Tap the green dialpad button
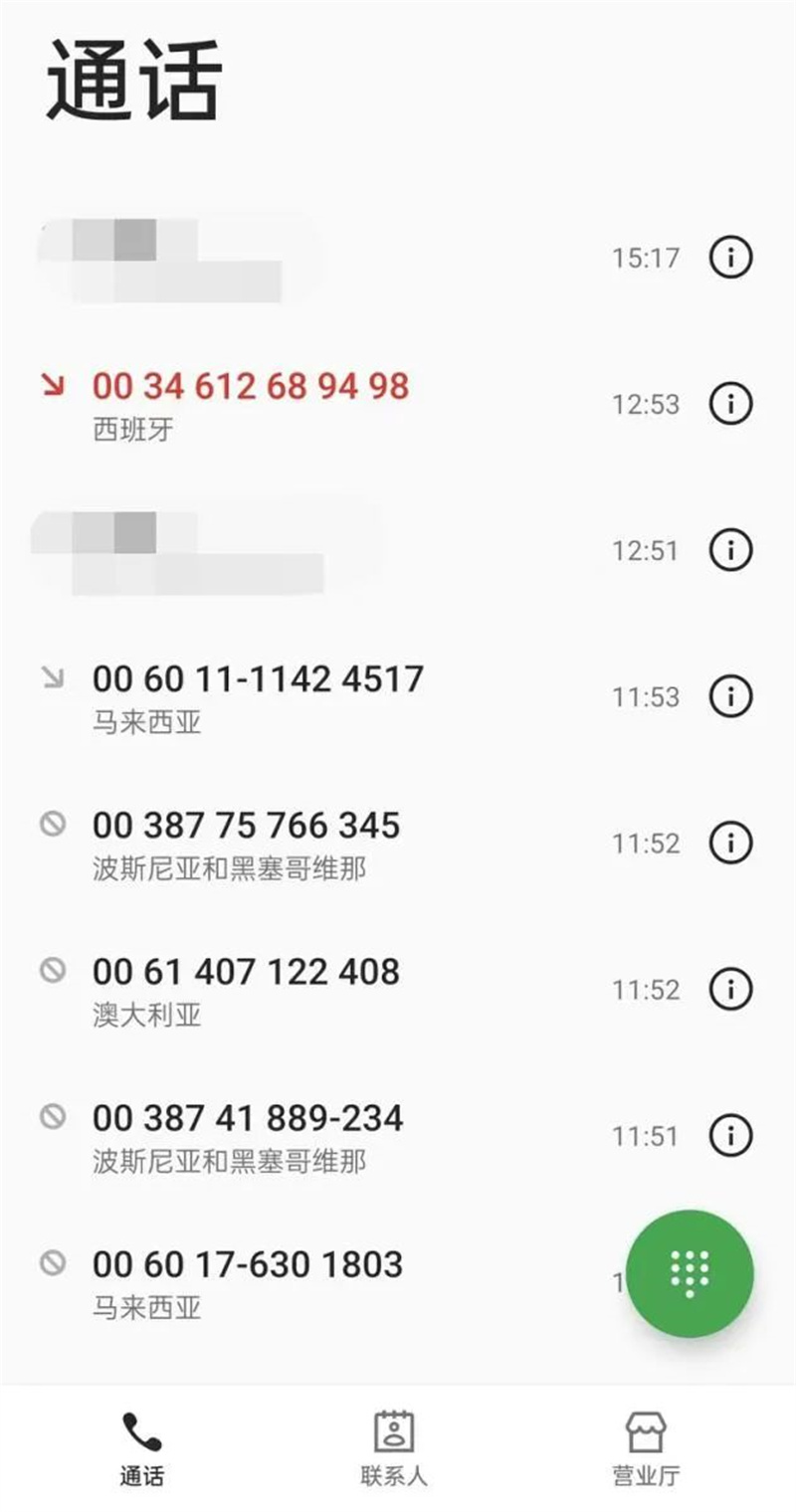The width and height of the screenshot is (796, 1512). pyautogui.click(x=689, y=1275)
